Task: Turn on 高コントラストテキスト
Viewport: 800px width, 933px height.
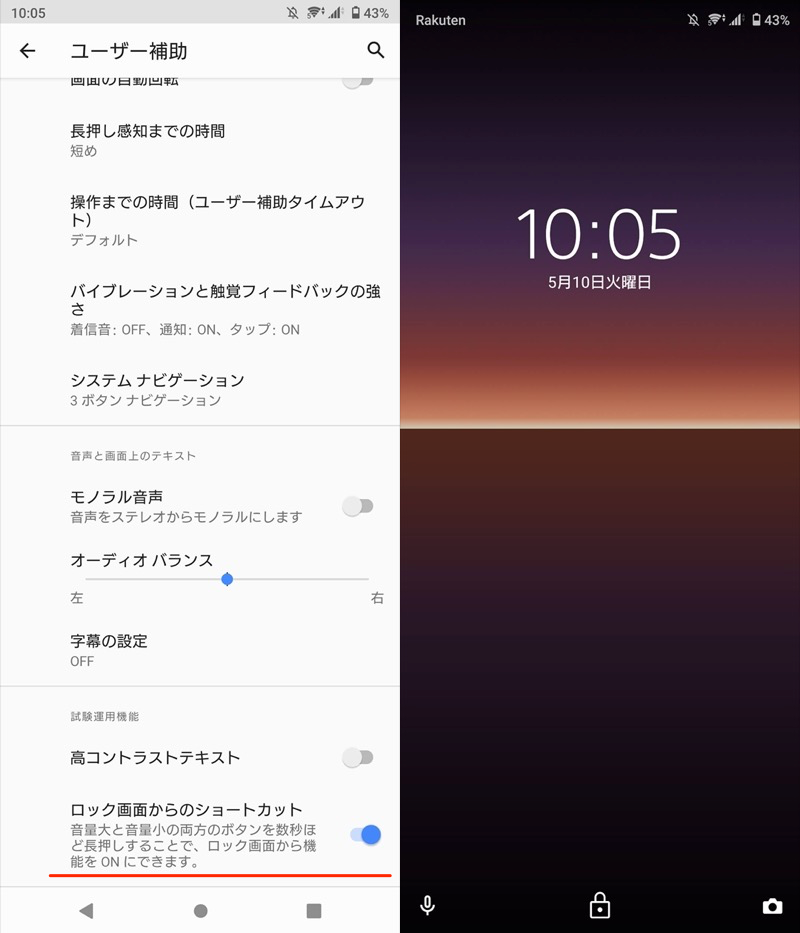Action: tap(357, 758)
